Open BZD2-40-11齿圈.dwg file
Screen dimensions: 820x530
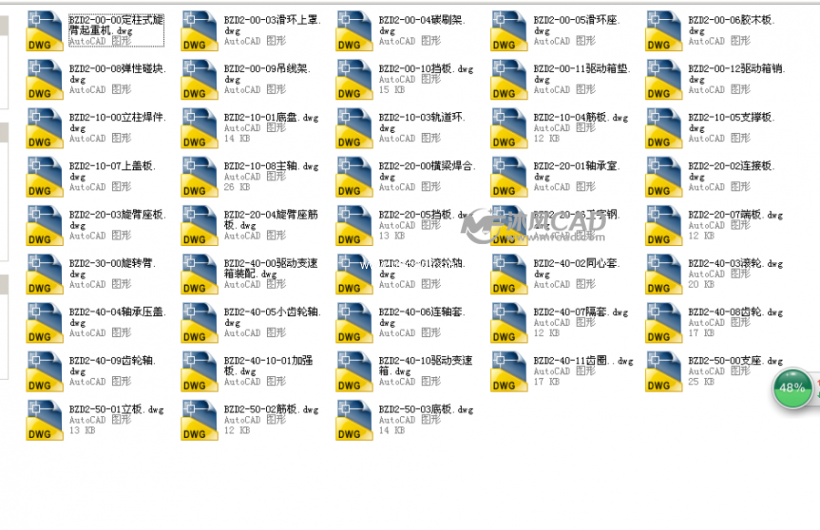[x=509, y=371]
